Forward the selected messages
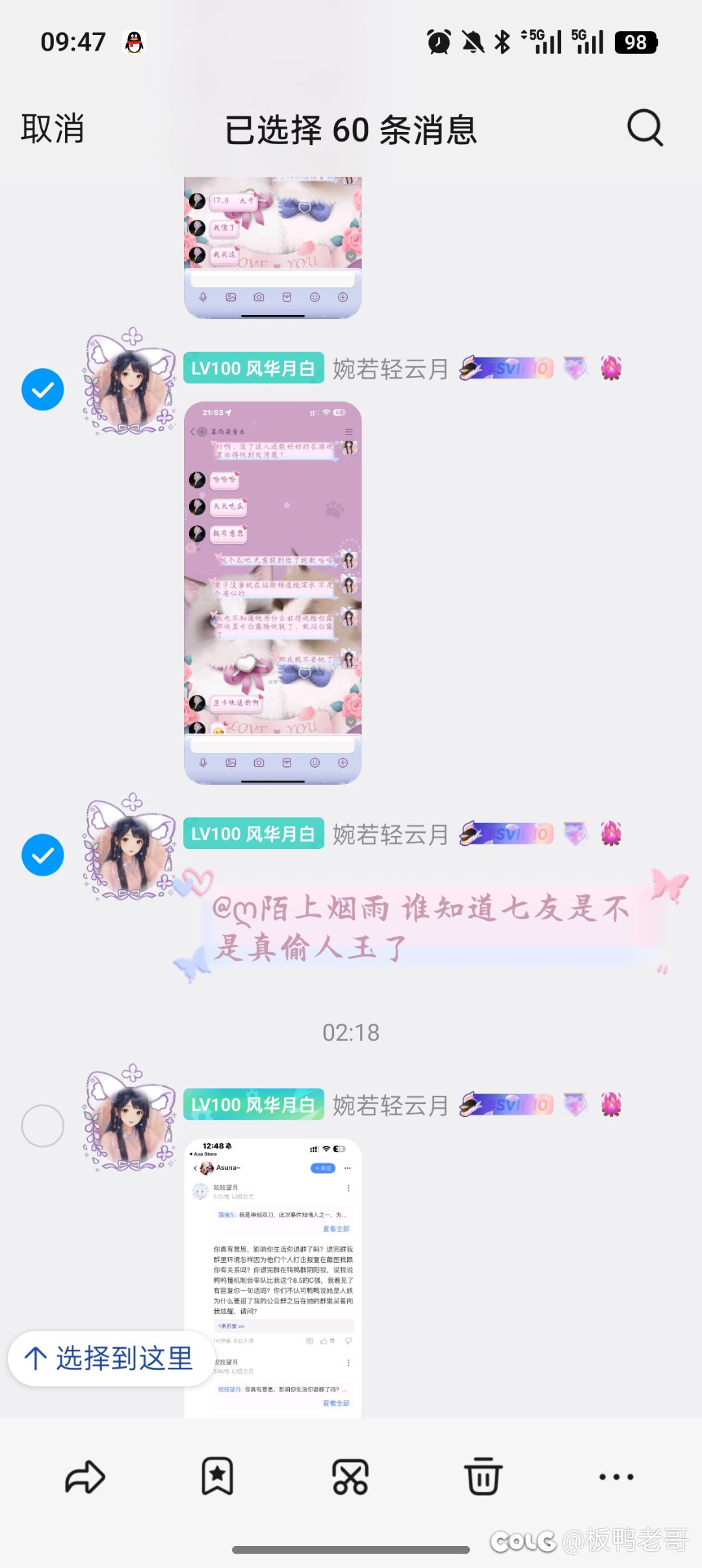Image resolution: width=702 pixels, height=1568 pixels. point(85,1477)
